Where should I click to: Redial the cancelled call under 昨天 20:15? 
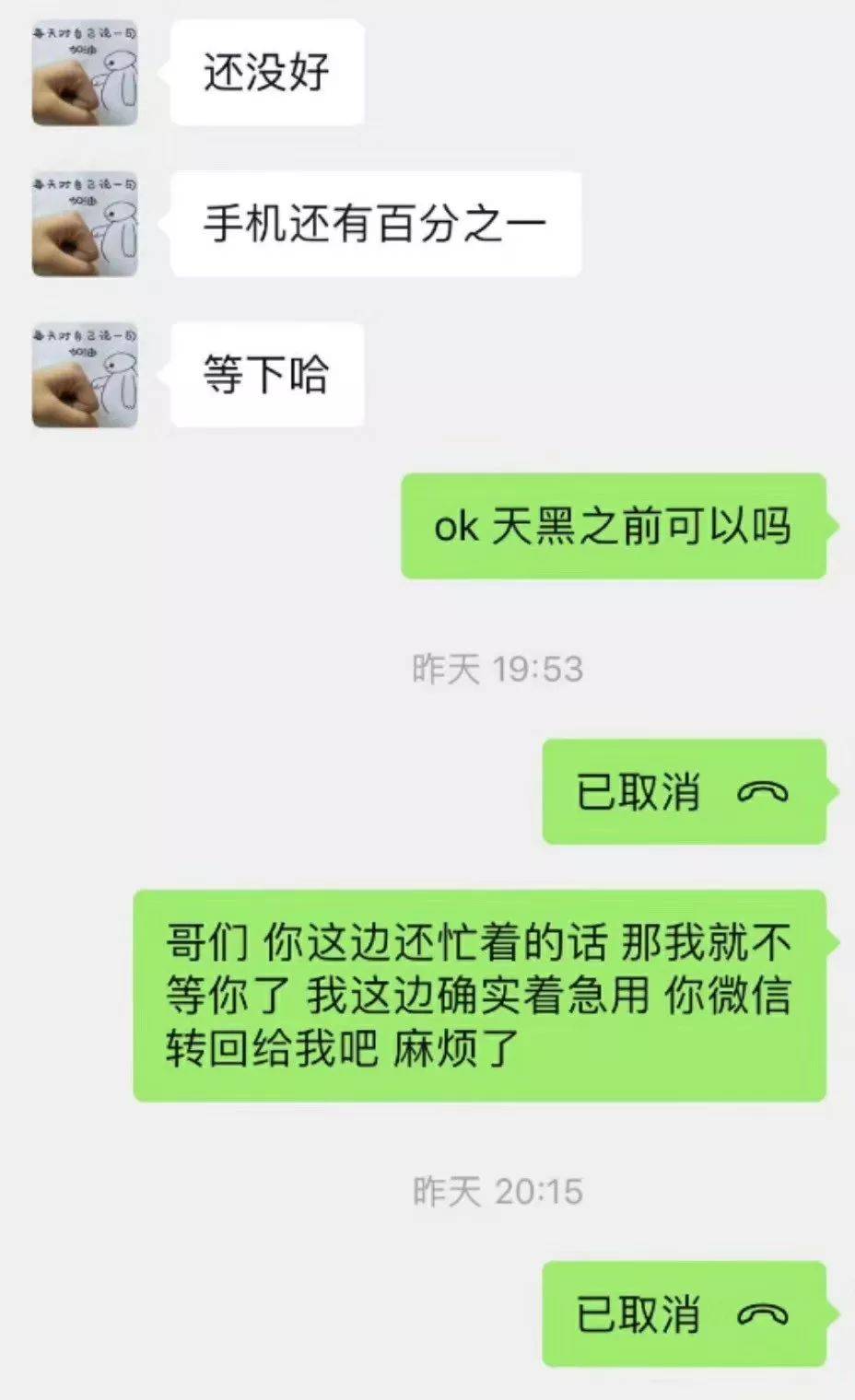[683, 1314]
